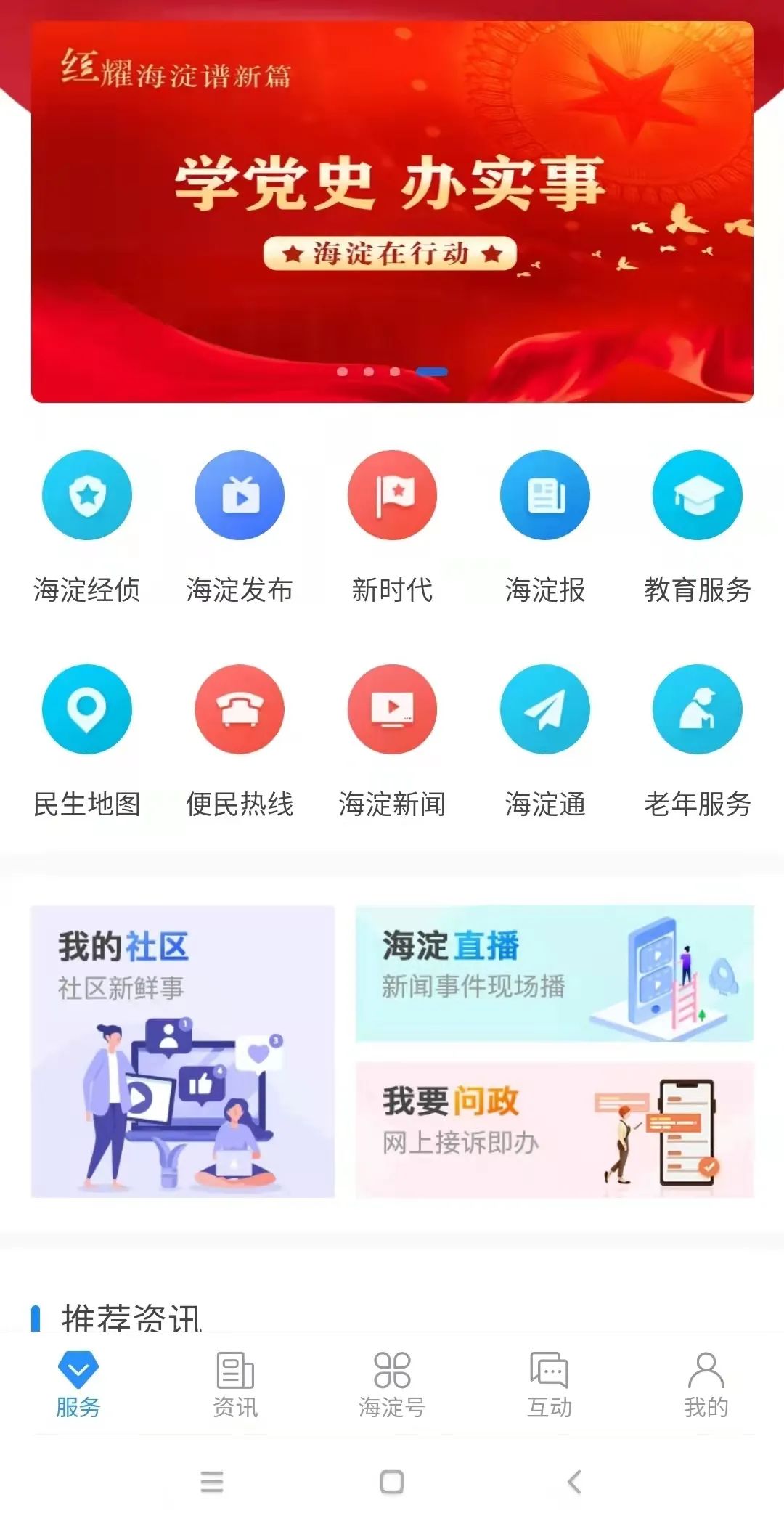
Task: Select the 新时代 icon
Action: point(392,495)
